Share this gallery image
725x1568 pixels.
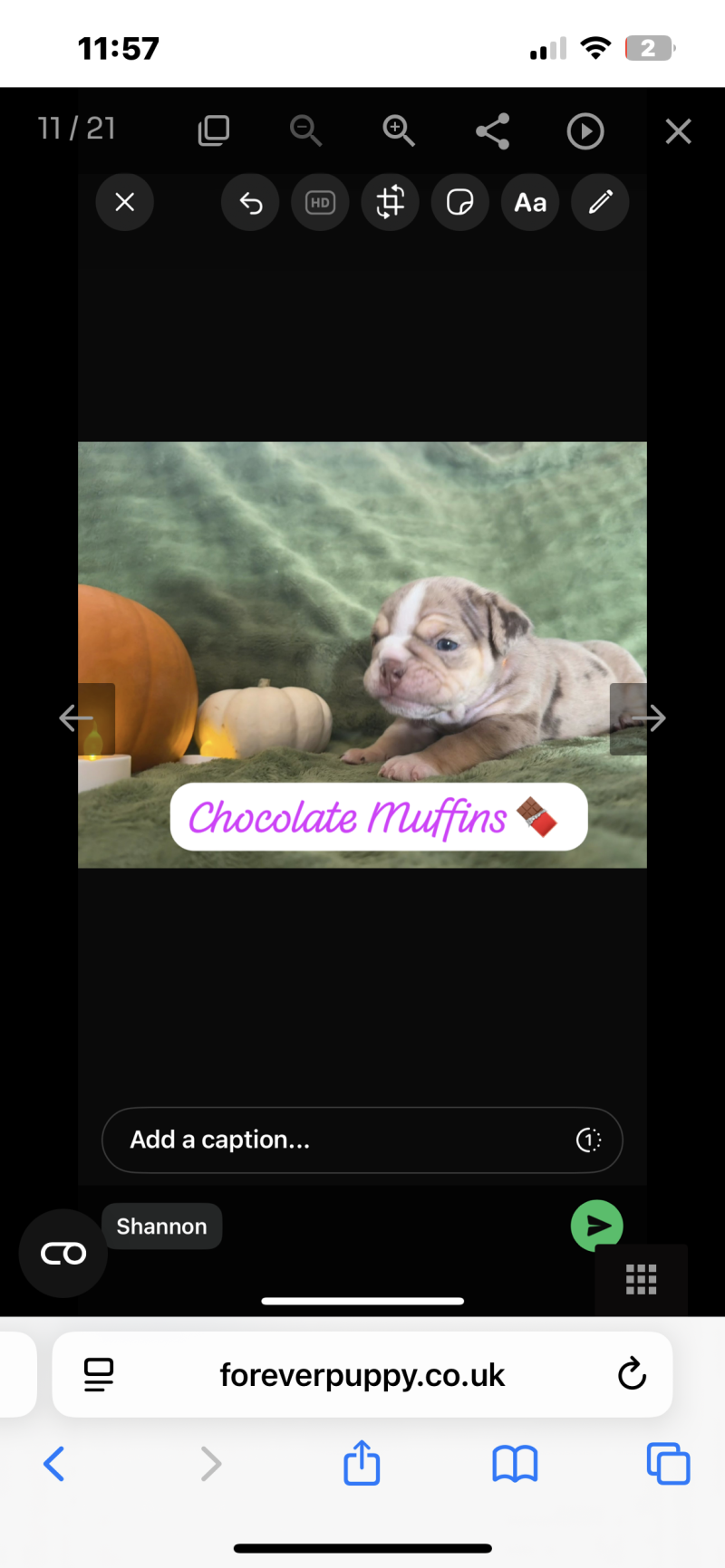coord(492,131)
